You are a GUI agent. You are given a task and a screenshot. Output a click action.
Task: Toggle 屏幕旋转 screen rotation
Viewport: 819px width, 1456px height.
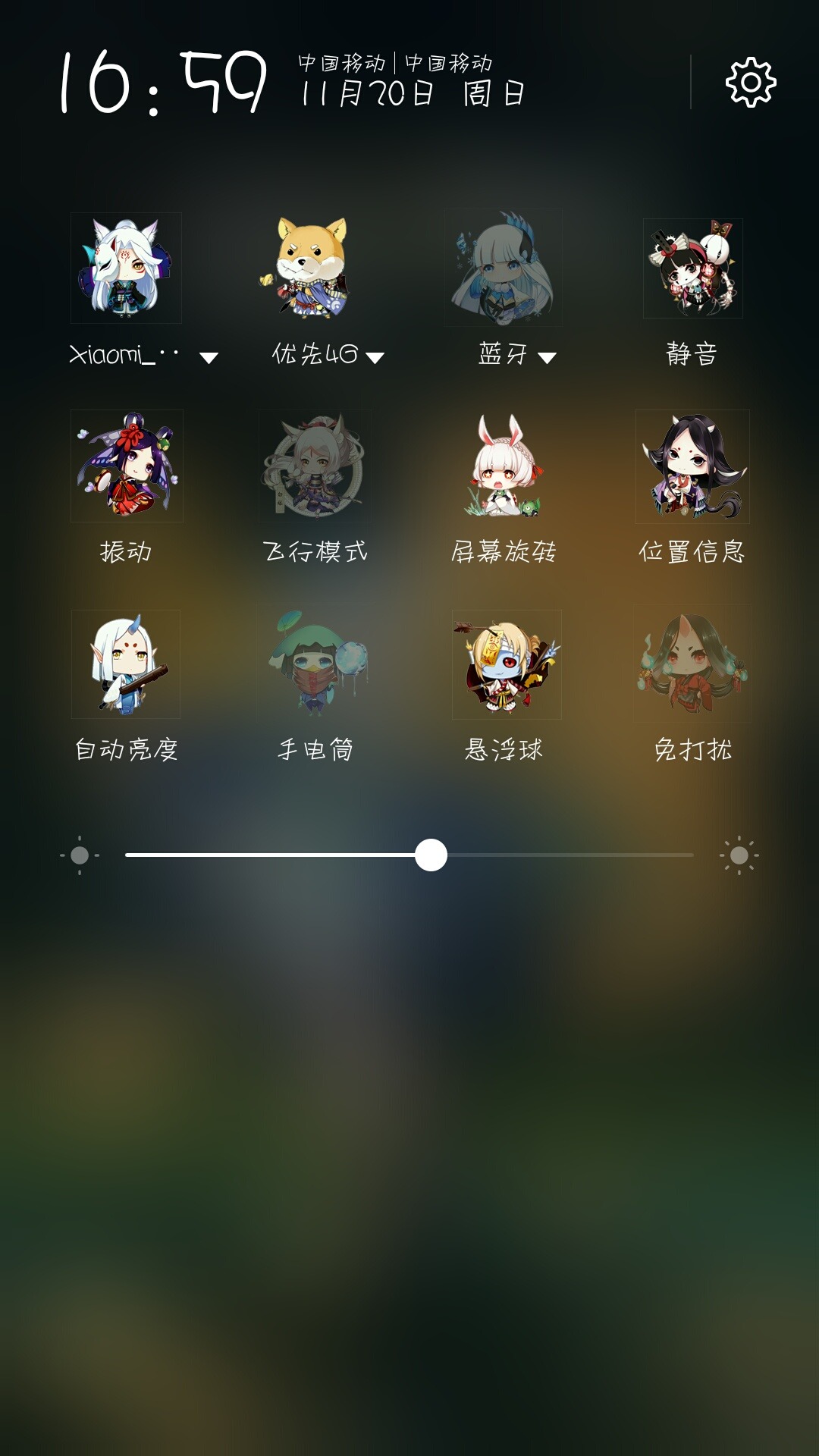tap(504, 466)
